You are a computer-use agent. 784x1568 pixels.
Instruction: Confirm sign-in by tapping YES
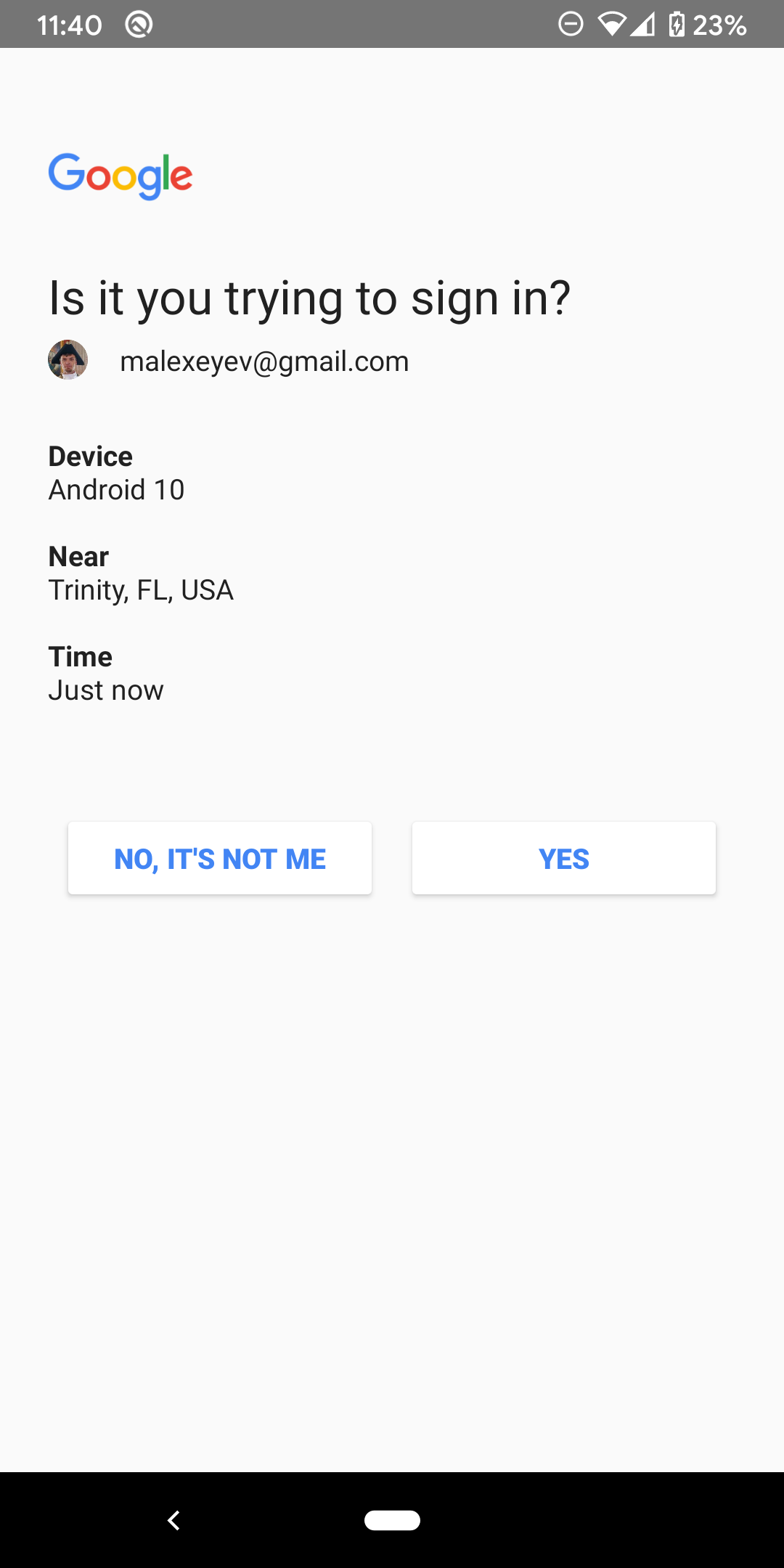pyautogui.click(x=563, y=858)
